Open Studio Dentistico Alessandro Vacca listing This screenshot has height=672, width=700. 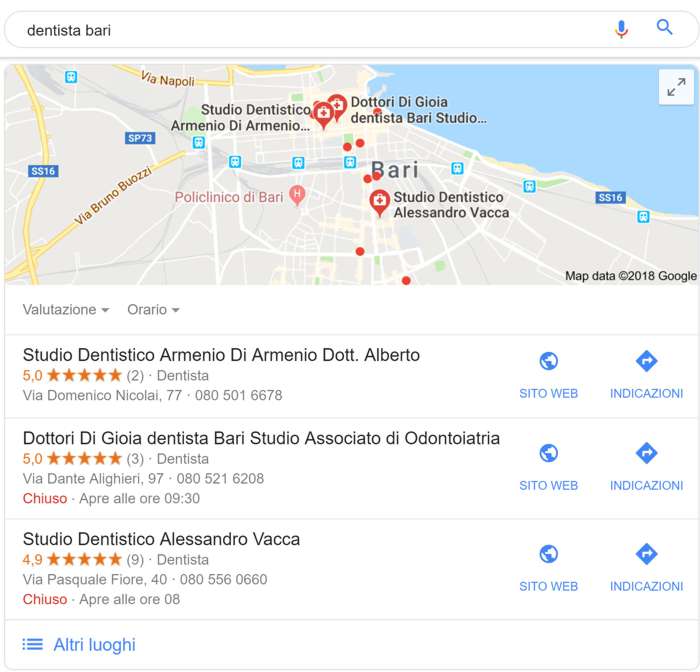coord(161,539)
